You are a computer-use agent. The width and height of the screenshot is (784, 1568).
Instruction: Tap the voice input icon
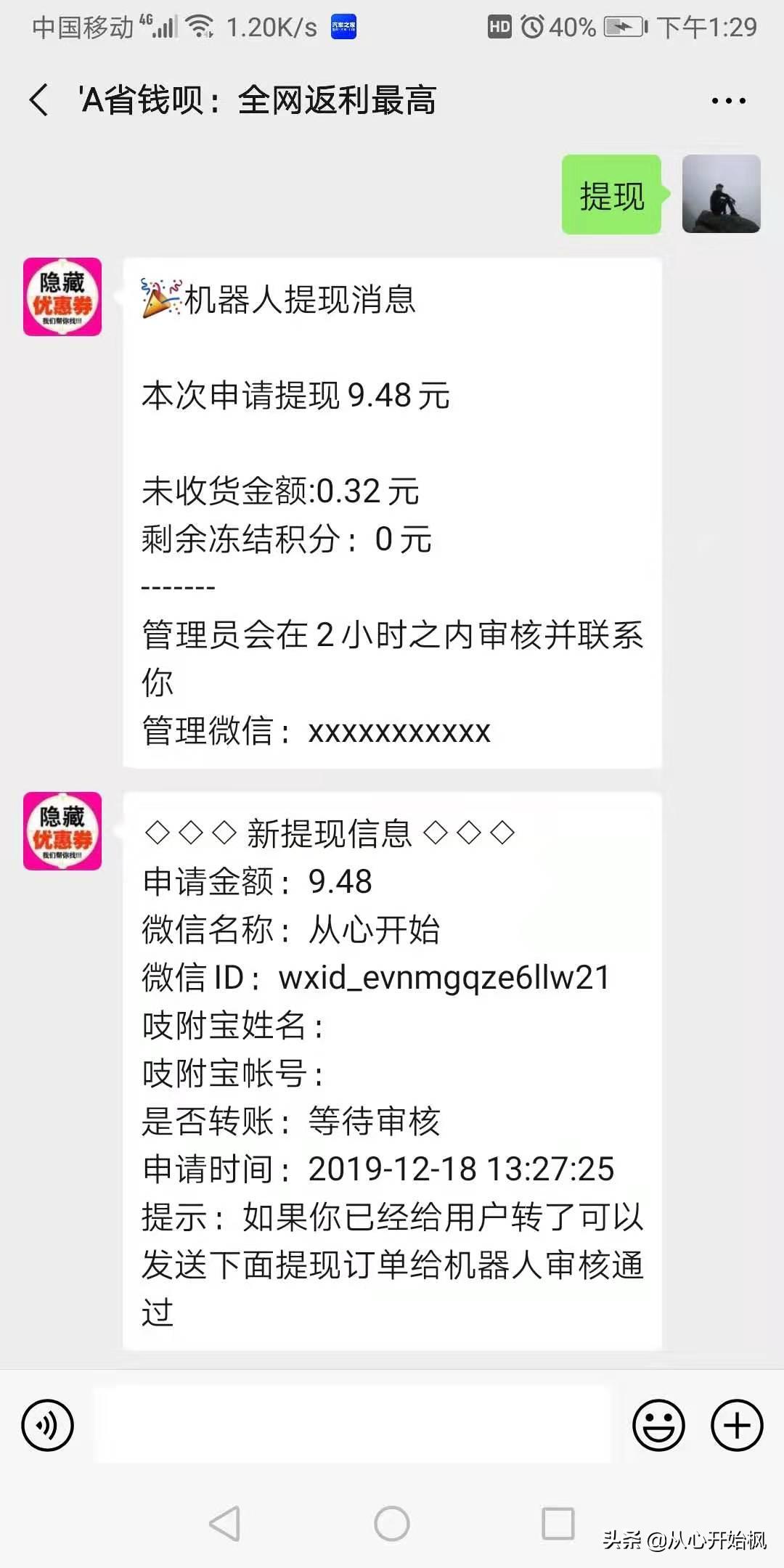(x=48, y=1425)
